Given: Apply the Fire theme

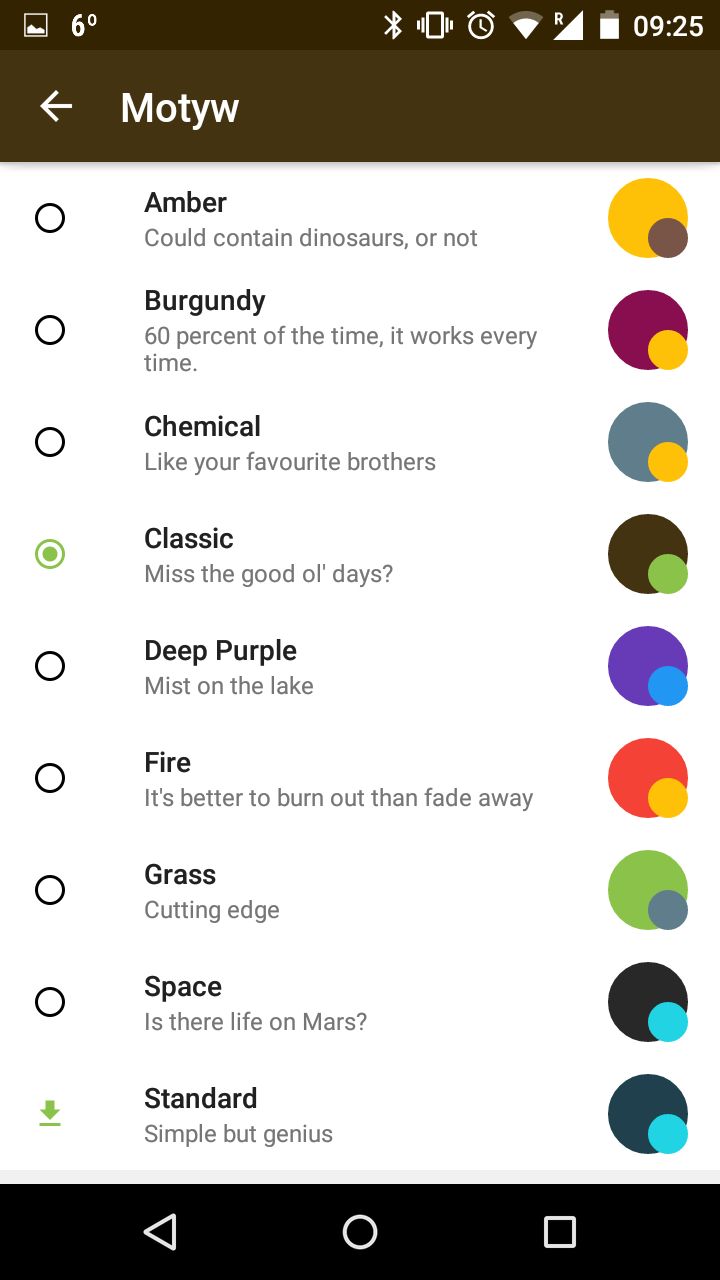Looking at the screenshot, I should tap(360, 778).
